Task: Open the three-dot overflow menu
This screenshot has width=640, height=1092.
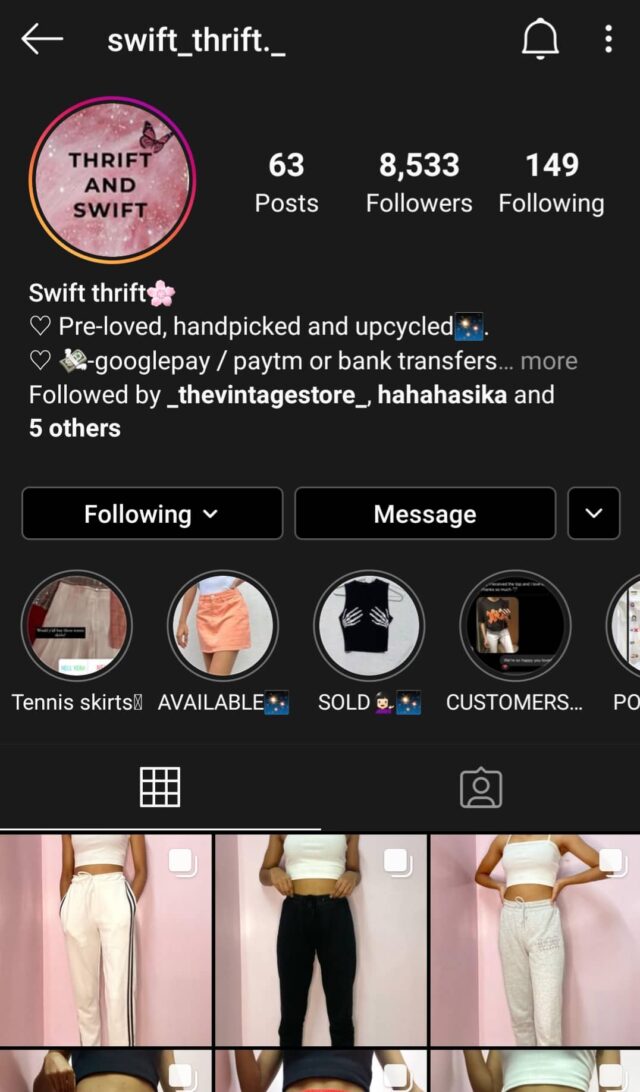Action: tap(608, 40)
